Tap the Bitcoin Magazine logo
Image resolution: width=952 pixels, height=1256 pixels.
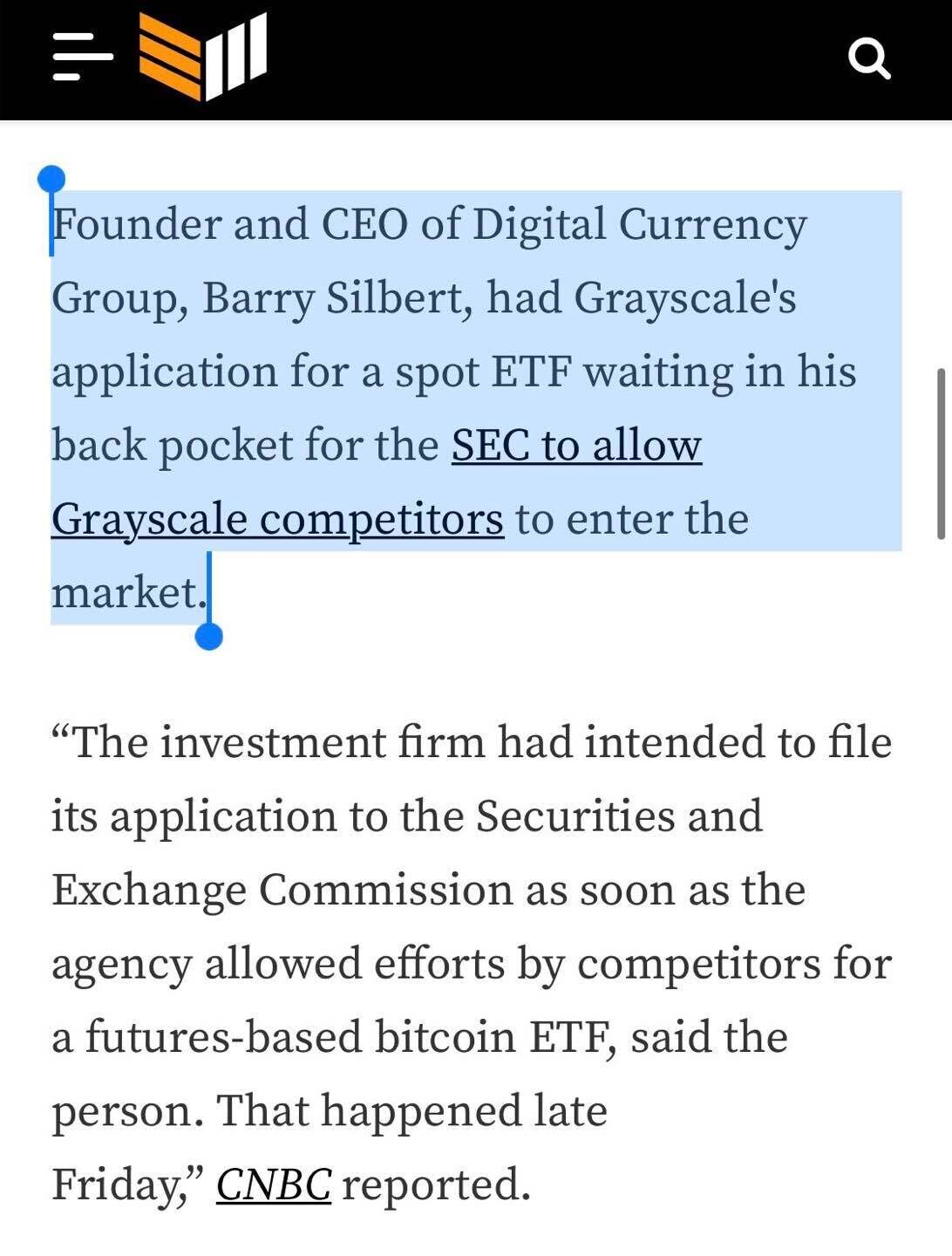click(203, 58)
